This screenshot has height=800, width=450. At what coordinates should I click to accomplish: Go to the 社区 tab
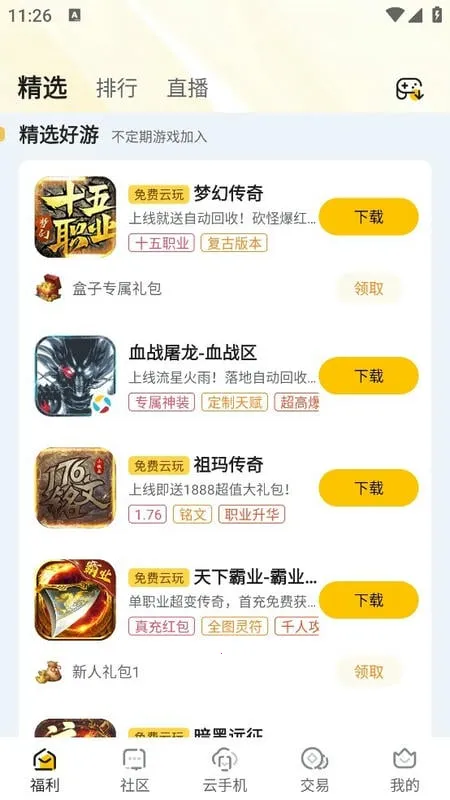pyautogui.click(x=135, y=769)
